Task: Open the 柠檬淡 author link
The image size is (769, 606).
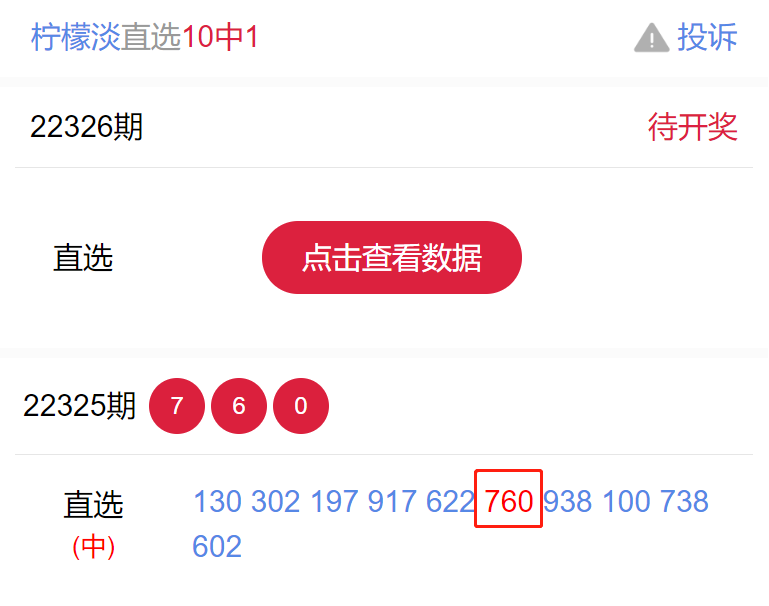Action: pos(75,38)
